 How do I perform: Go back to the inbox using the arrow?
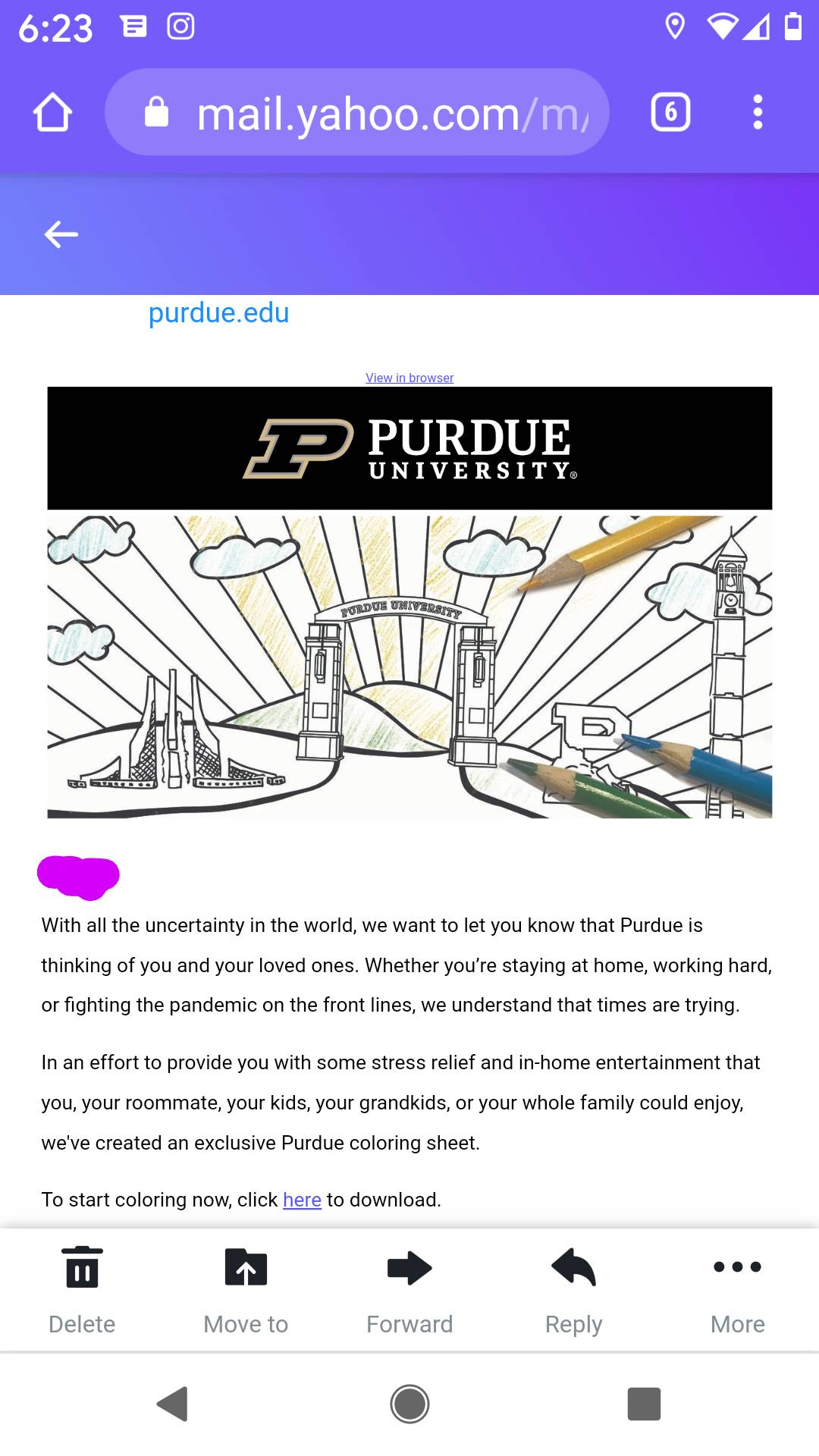61,234
